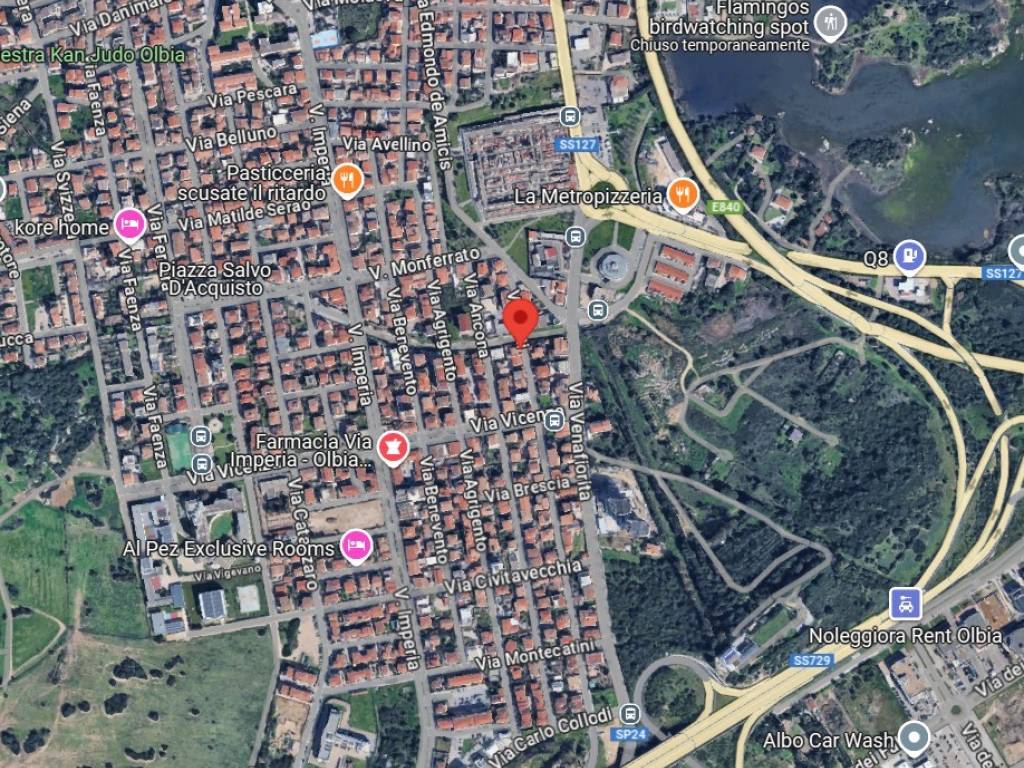This screenshot has width=1024, height=768.
Task: Open La Metropizzeria restaurant marker
Action: (682, 194)
